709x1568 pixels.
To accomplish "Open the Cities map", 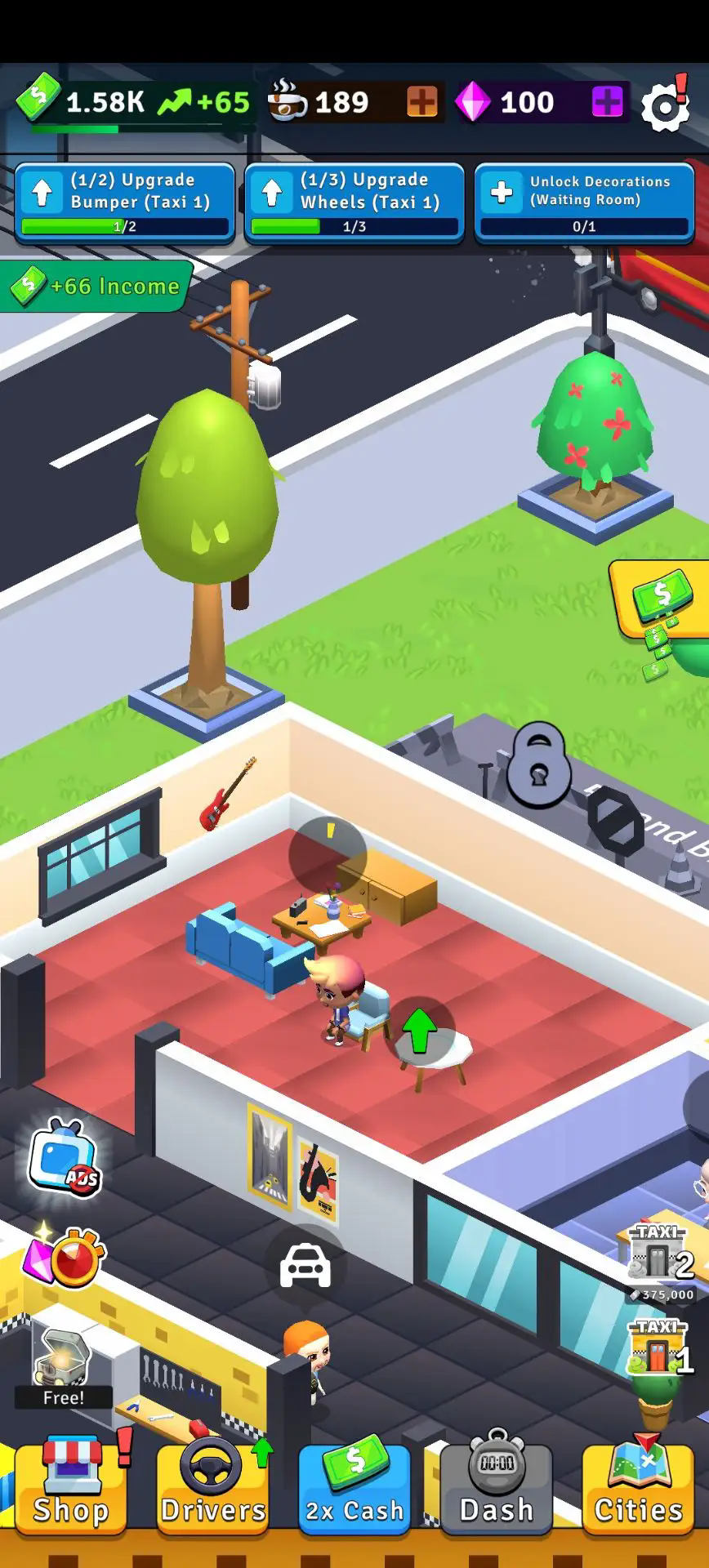I will 638,1488.
